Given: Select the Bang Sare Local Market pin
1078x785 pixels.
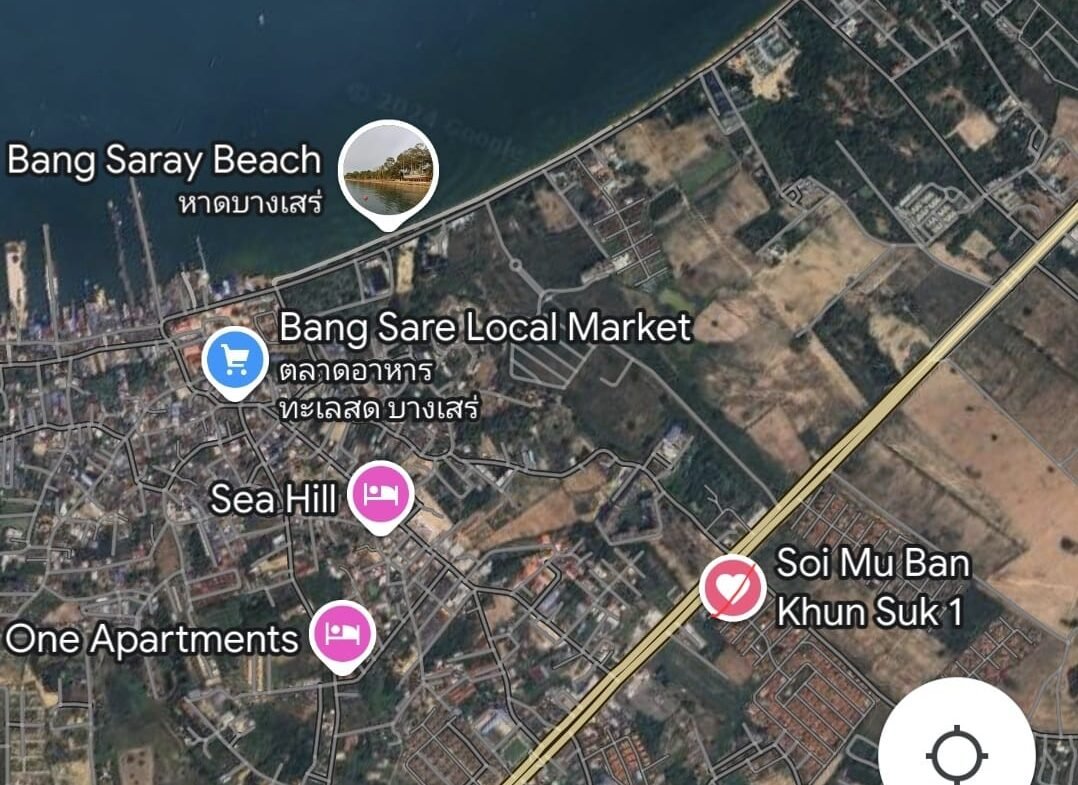Looking at the screenshot, I should click(235, 359).
